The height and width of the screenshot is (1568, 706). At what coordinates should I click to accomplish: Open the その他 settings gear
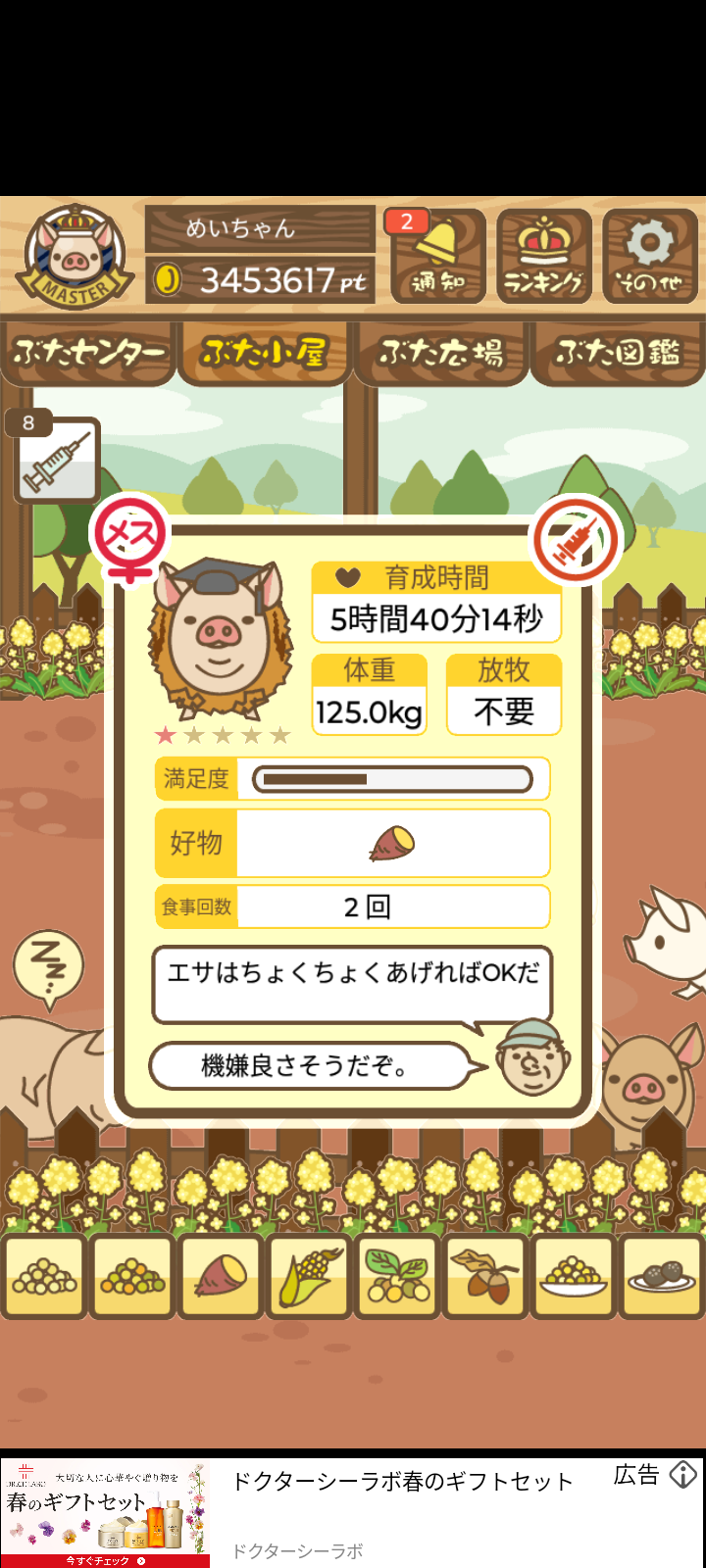point(650,257)
